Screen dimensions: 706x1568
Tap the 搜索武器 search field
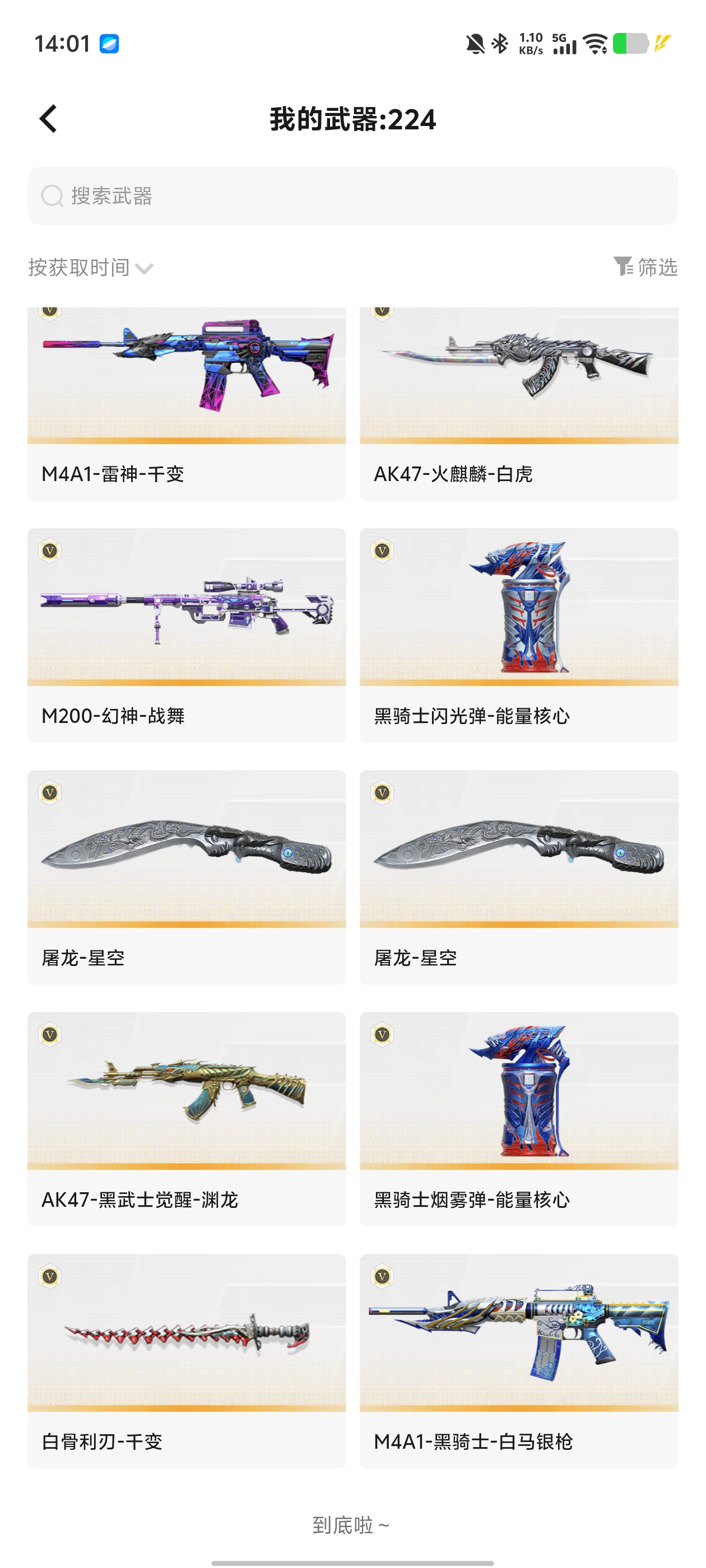point(352,196)
